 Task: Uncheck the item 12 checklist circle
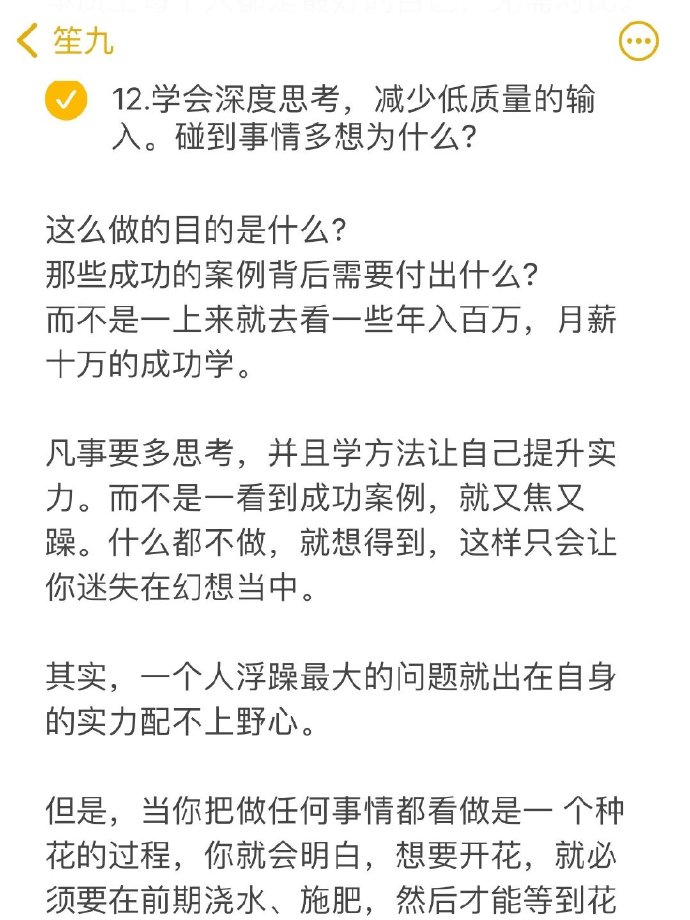(66, 100)
